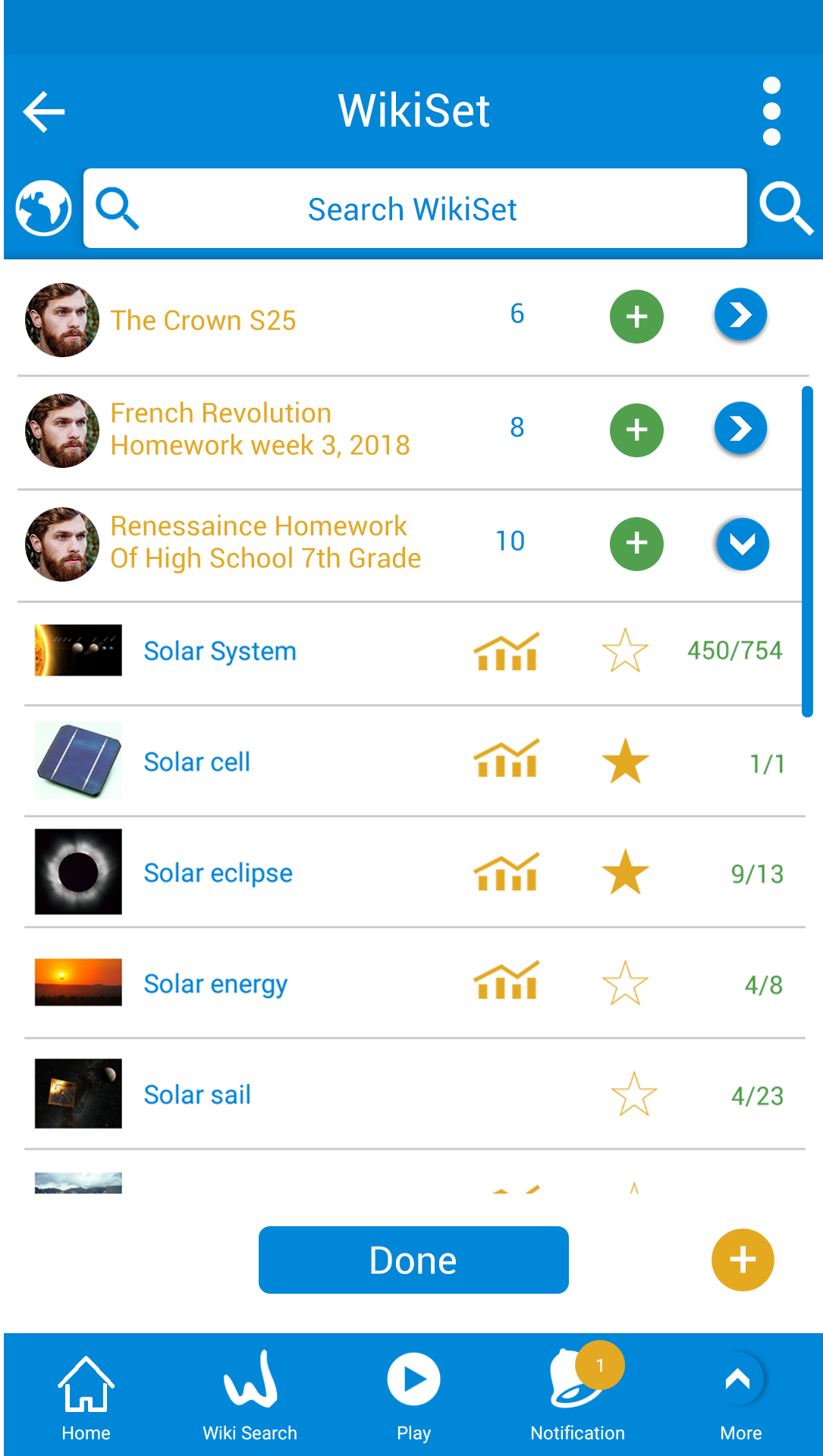Open the Solar System article

click(x=220, y=651)
